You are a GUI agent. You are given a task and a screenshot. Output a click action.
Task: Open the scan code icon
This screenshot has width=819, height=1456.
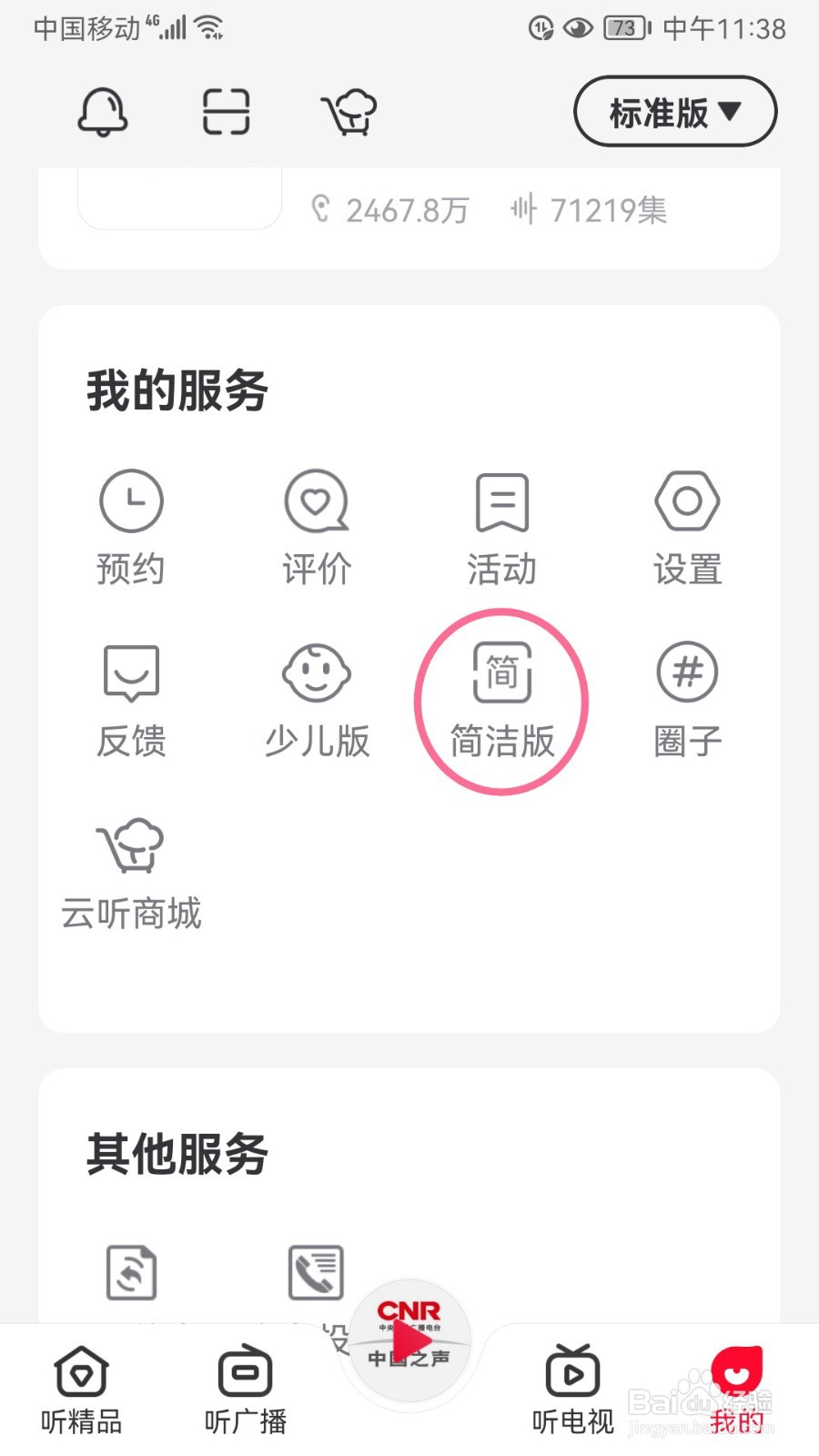(x=226, y=112)
